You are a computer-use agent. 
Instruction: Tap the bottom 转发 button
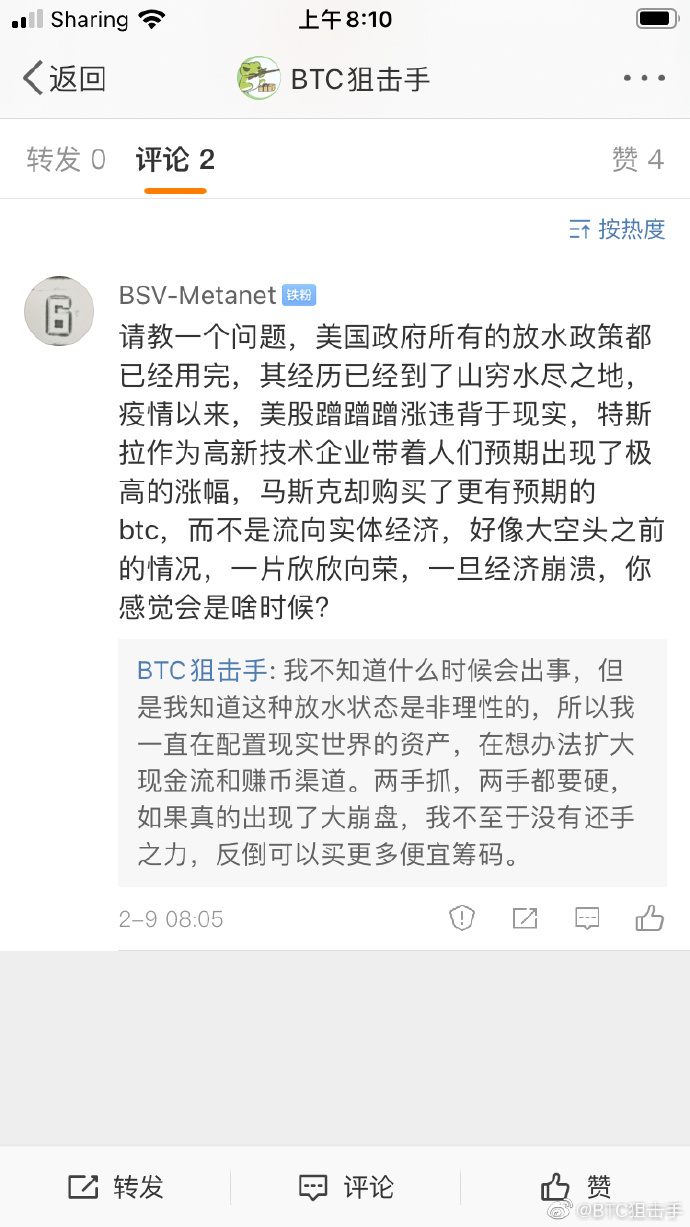[x=115, y=1187]
